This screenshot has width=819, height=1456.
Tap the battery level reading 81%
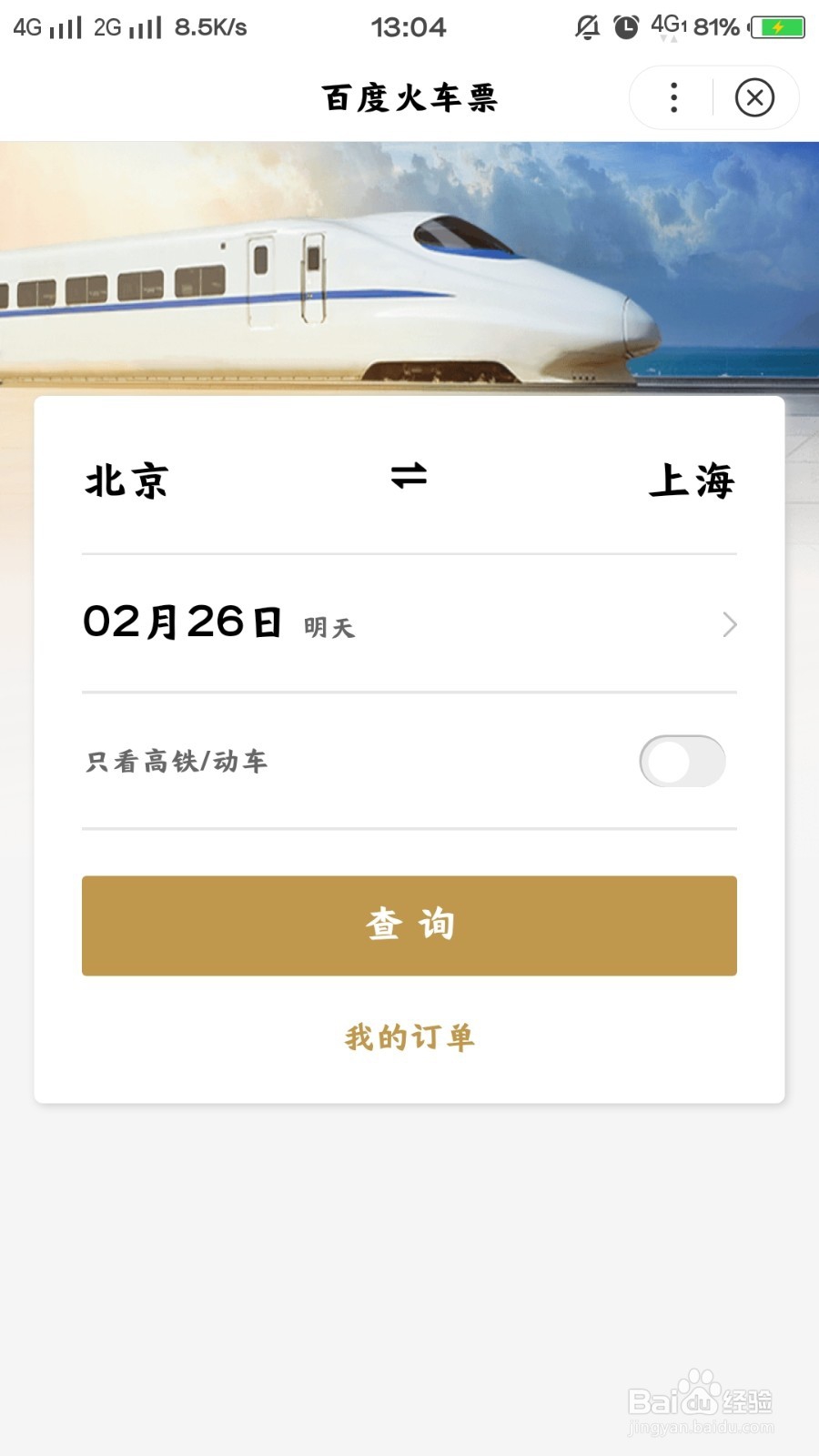[x=713, y=27]
